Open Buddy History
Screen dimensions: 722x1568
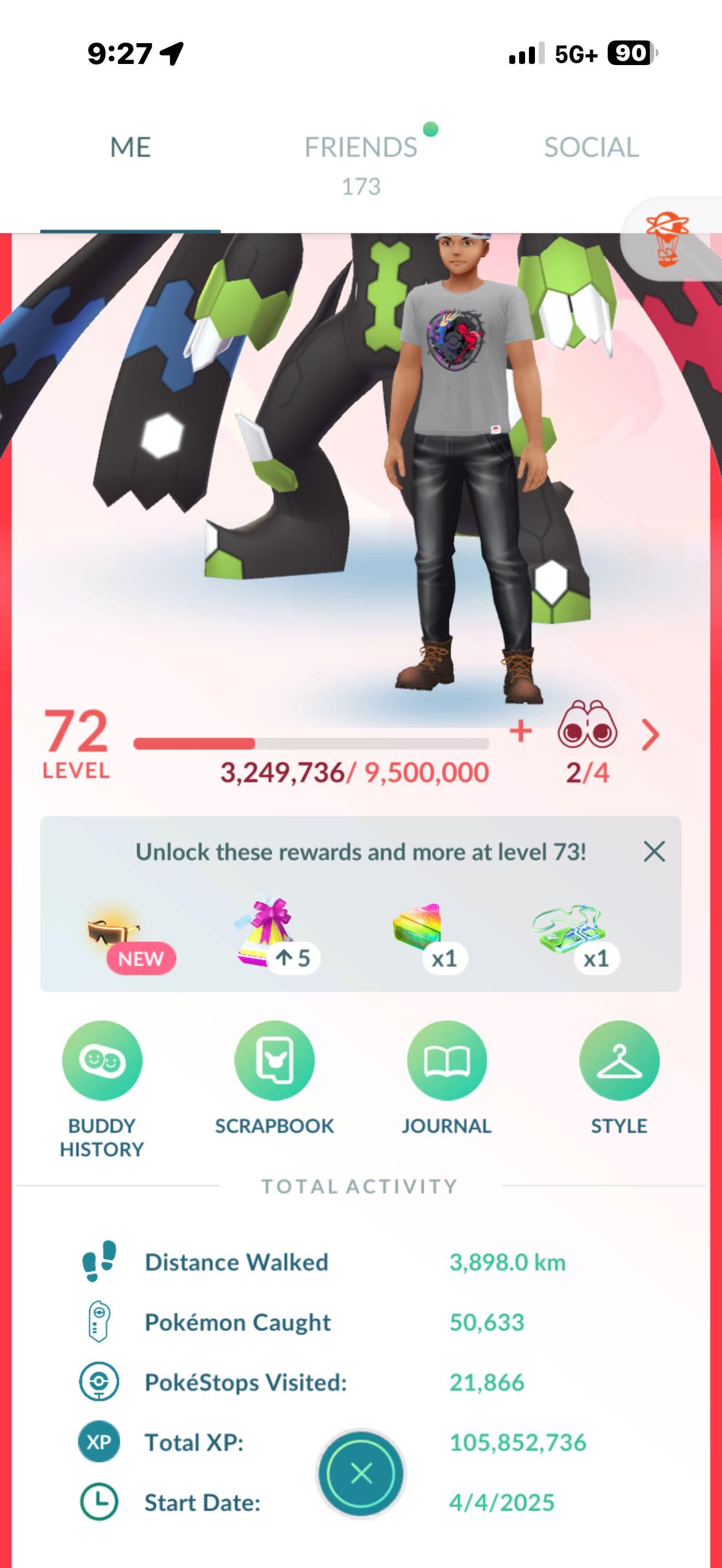tap(102, 1062)
